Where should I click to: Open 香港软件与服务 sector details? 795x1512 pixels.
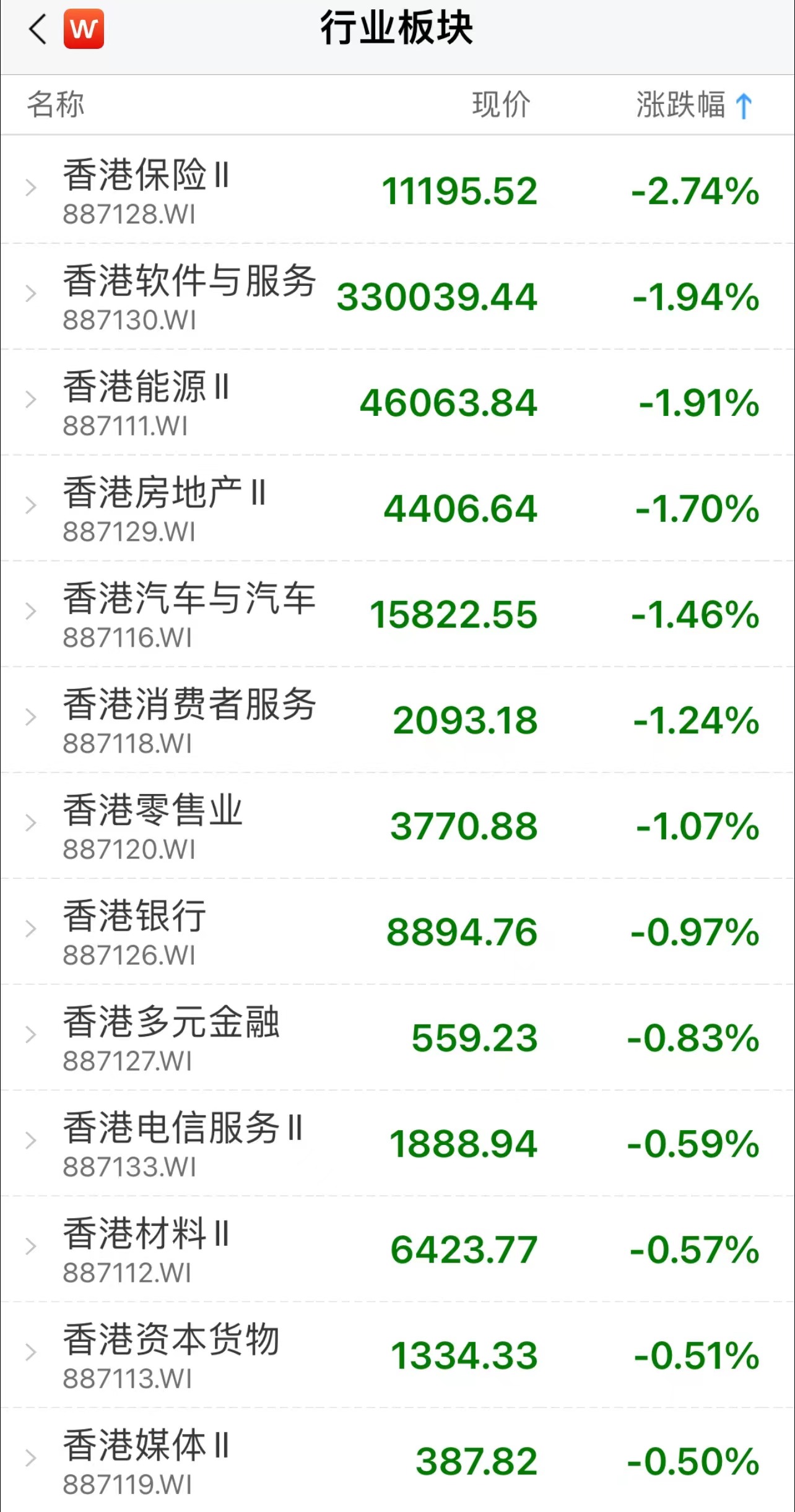tap(396, 296)
